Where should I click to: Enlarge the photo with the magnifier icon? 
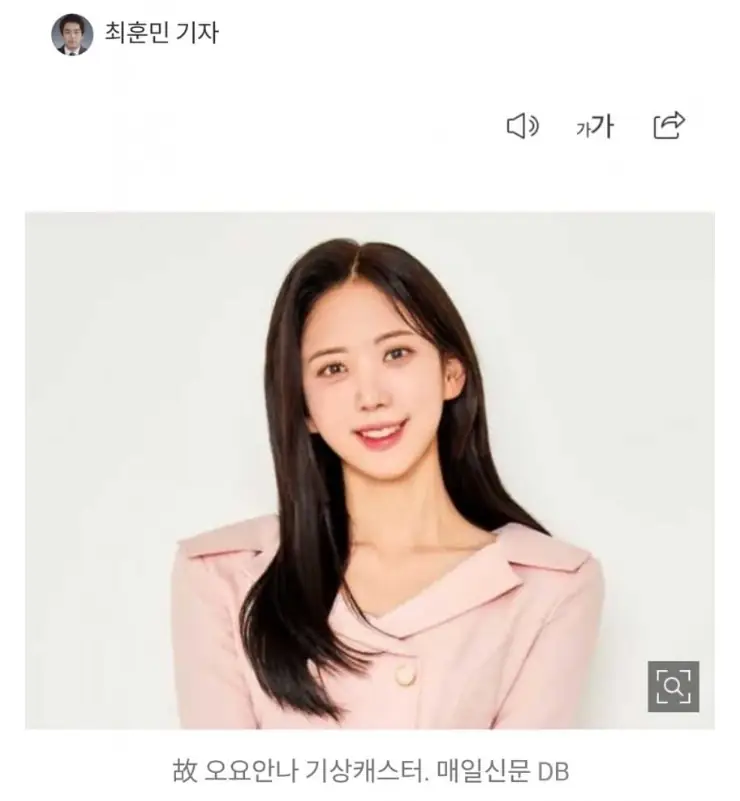coord(673,686)
